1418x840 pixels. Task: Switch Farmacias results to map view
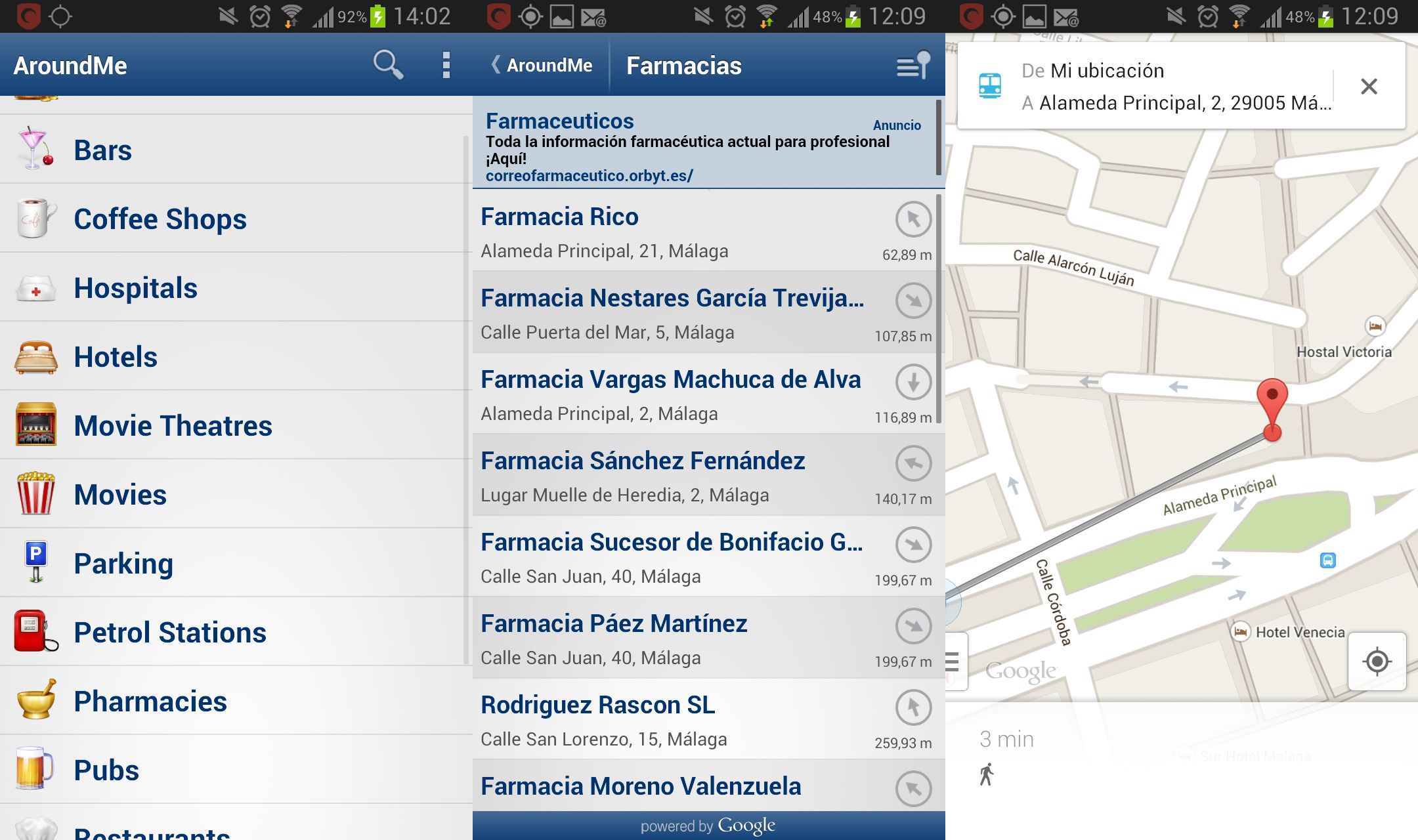coord(913,65)
